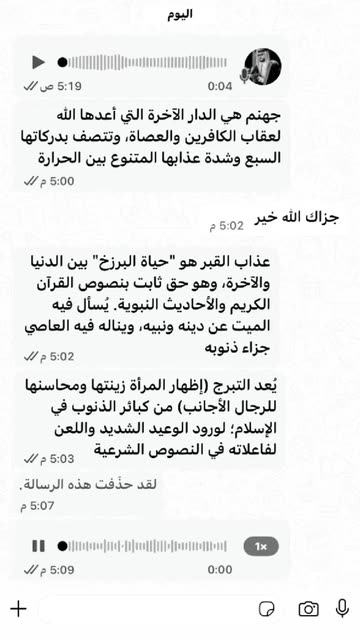
Task: Play the voice message sent at 5:19
Action: (39, 62)
